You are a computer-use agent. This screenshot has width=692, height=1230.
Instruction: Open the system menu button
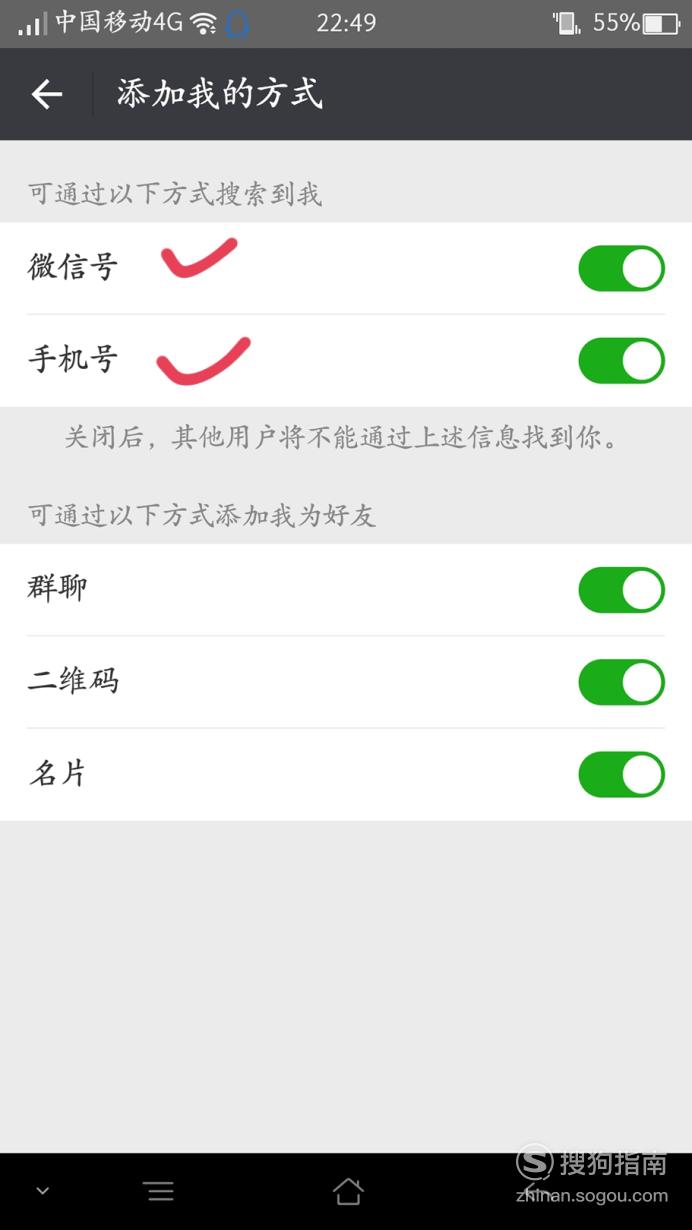pyautogui.click(x=158, y=1191)
